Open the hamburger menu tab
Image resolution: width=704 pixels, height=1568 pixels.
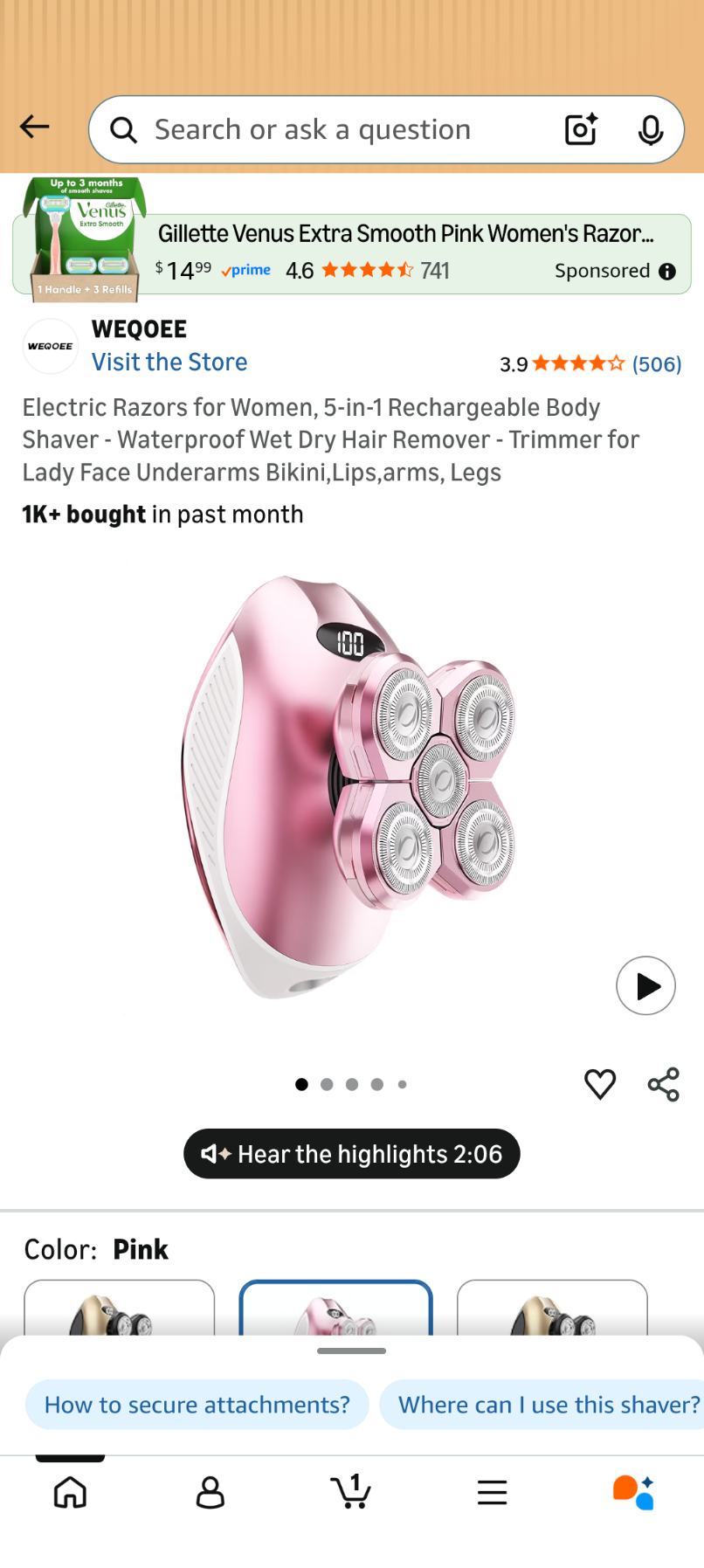pos(493,1493)
